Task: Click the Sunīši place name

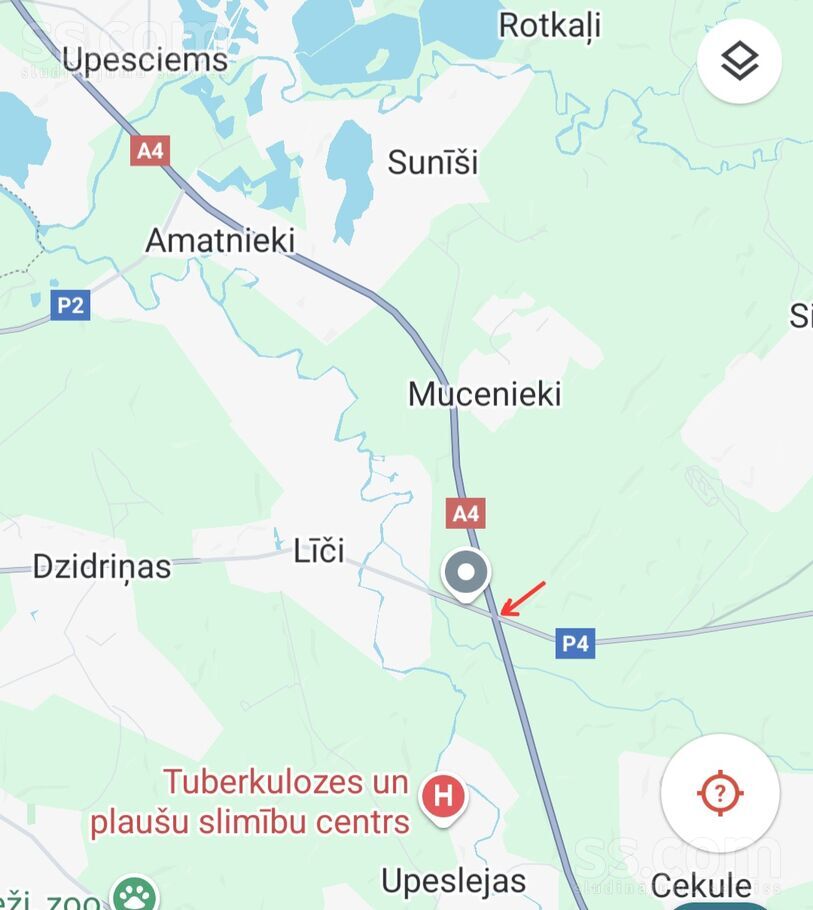Action: pos(434,161)
